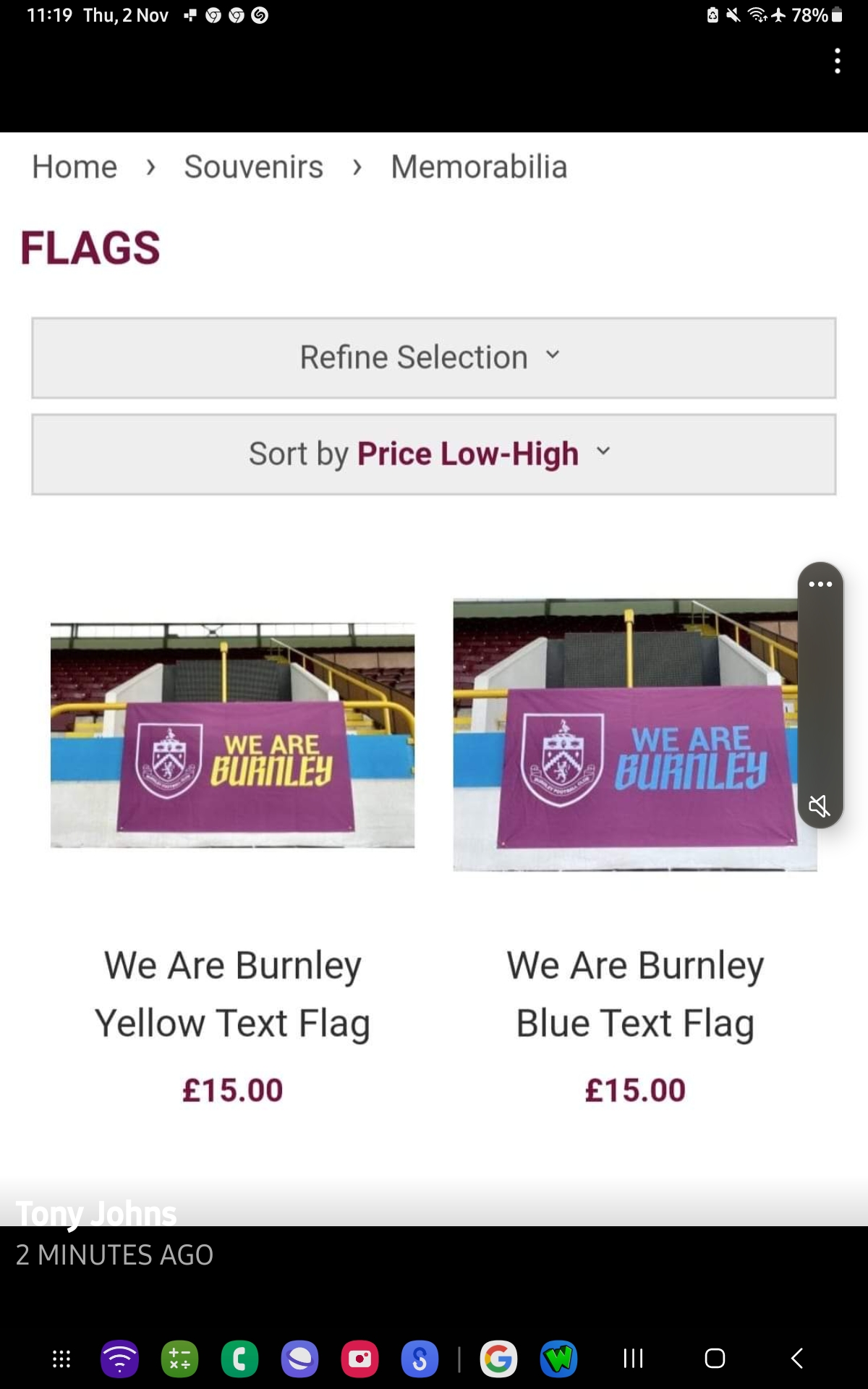Open the red Camera app
868x1389 pixels.
click(x=359, y=1359)
